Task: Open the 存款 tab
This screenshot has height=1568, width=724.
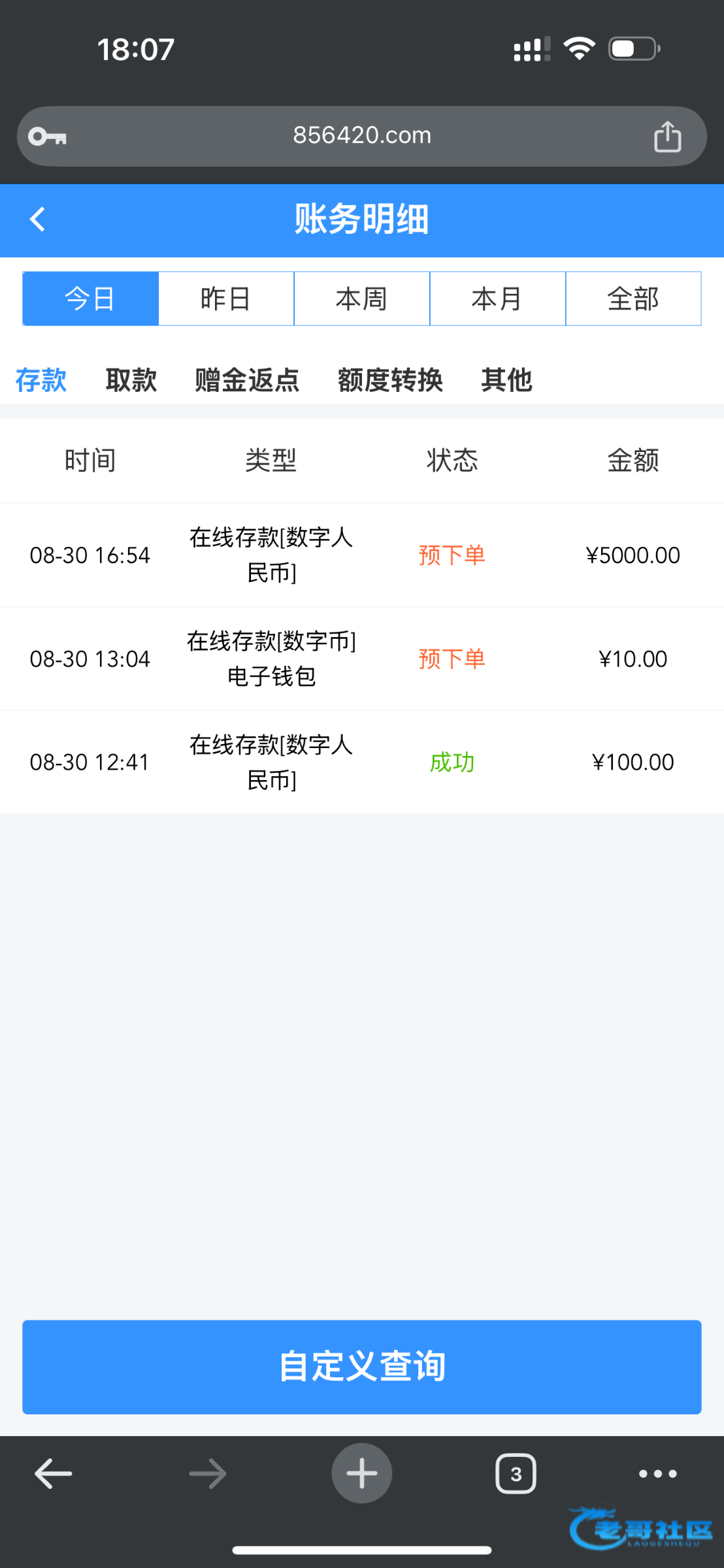Action: pyautogui.click(x=41, y=380)
